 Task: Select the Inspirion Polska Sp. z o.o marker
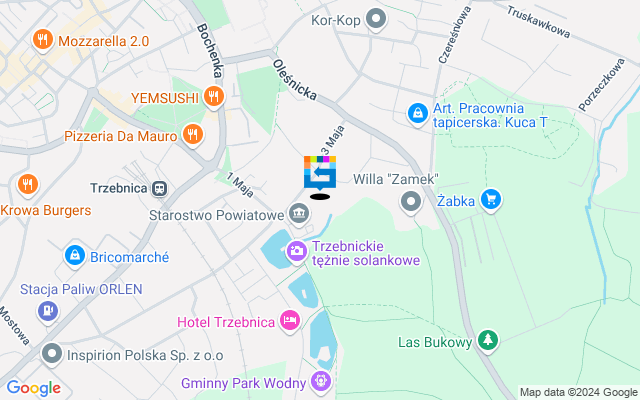tap(52, 354)
